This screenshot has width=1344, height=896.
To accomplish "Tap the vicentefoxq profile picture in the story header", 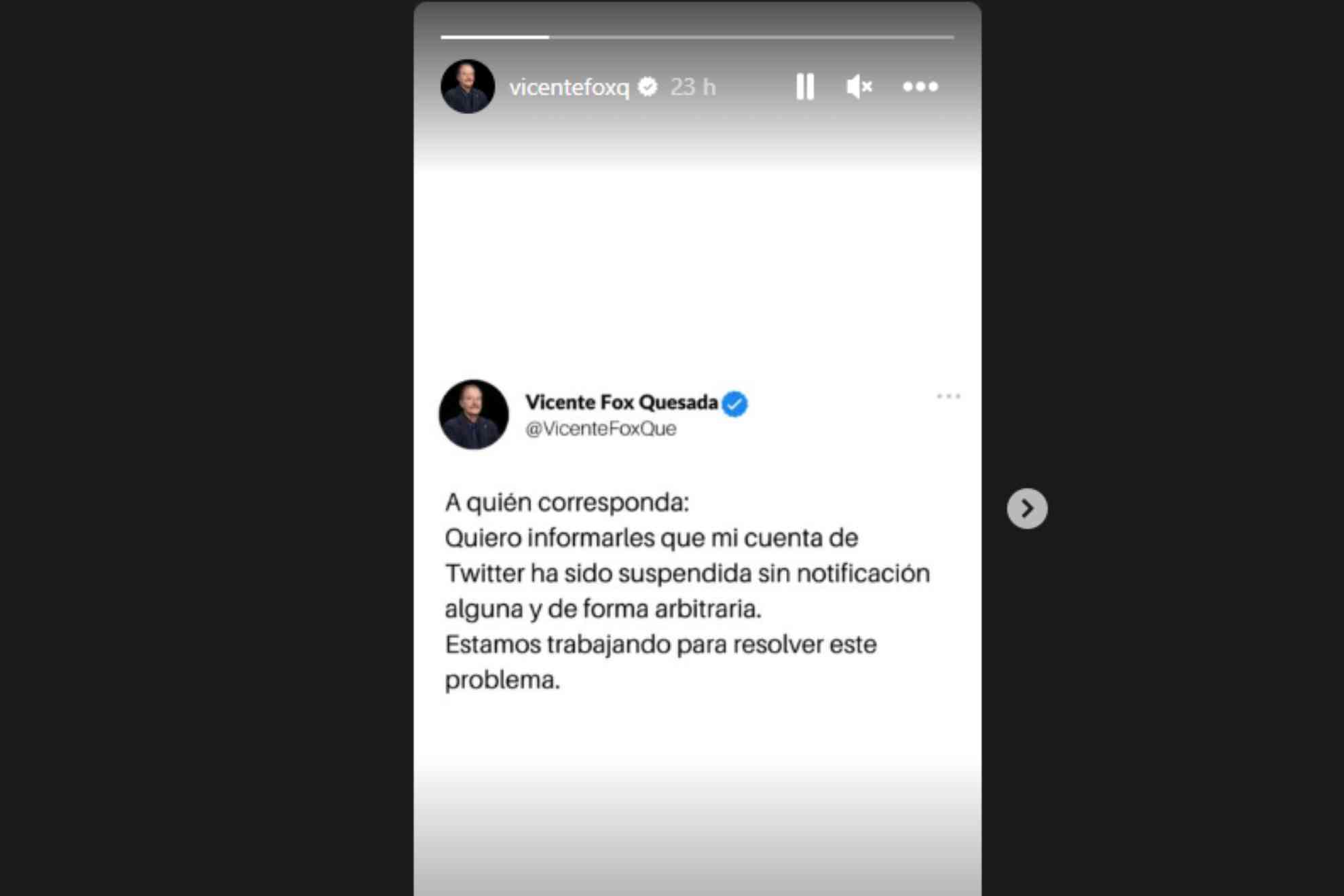I will click(468, 87).
